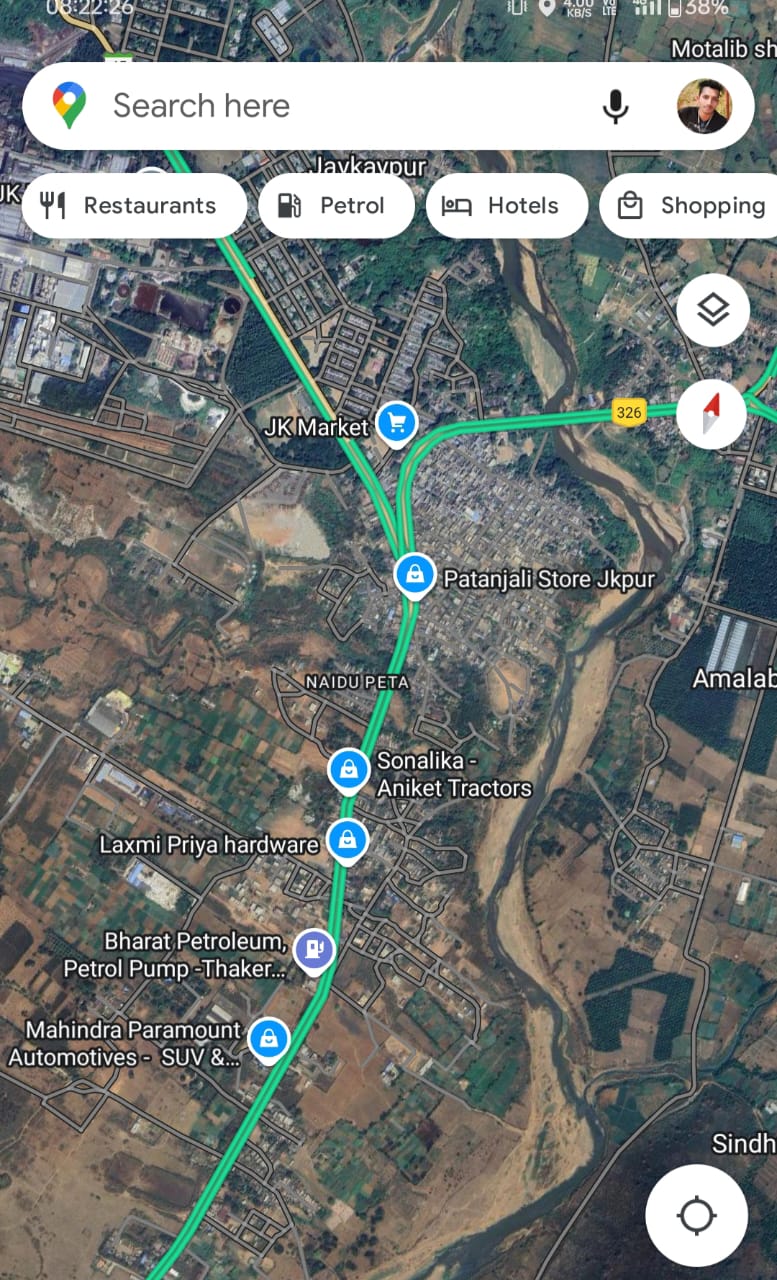Viewport: 777px width, 1280px height.
Task: Tap the Laxmi Priya hardware marker
Action: point(347,840)
